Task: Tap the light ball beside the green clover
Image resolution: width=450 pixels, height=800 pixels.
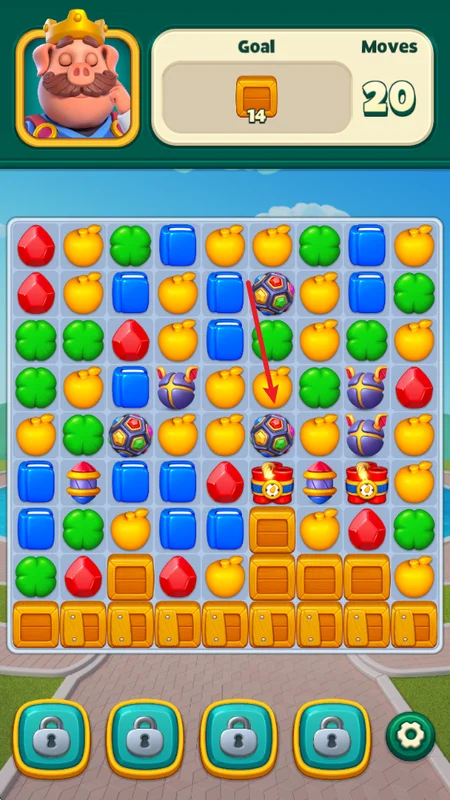Action: click(x=131, y=435)
